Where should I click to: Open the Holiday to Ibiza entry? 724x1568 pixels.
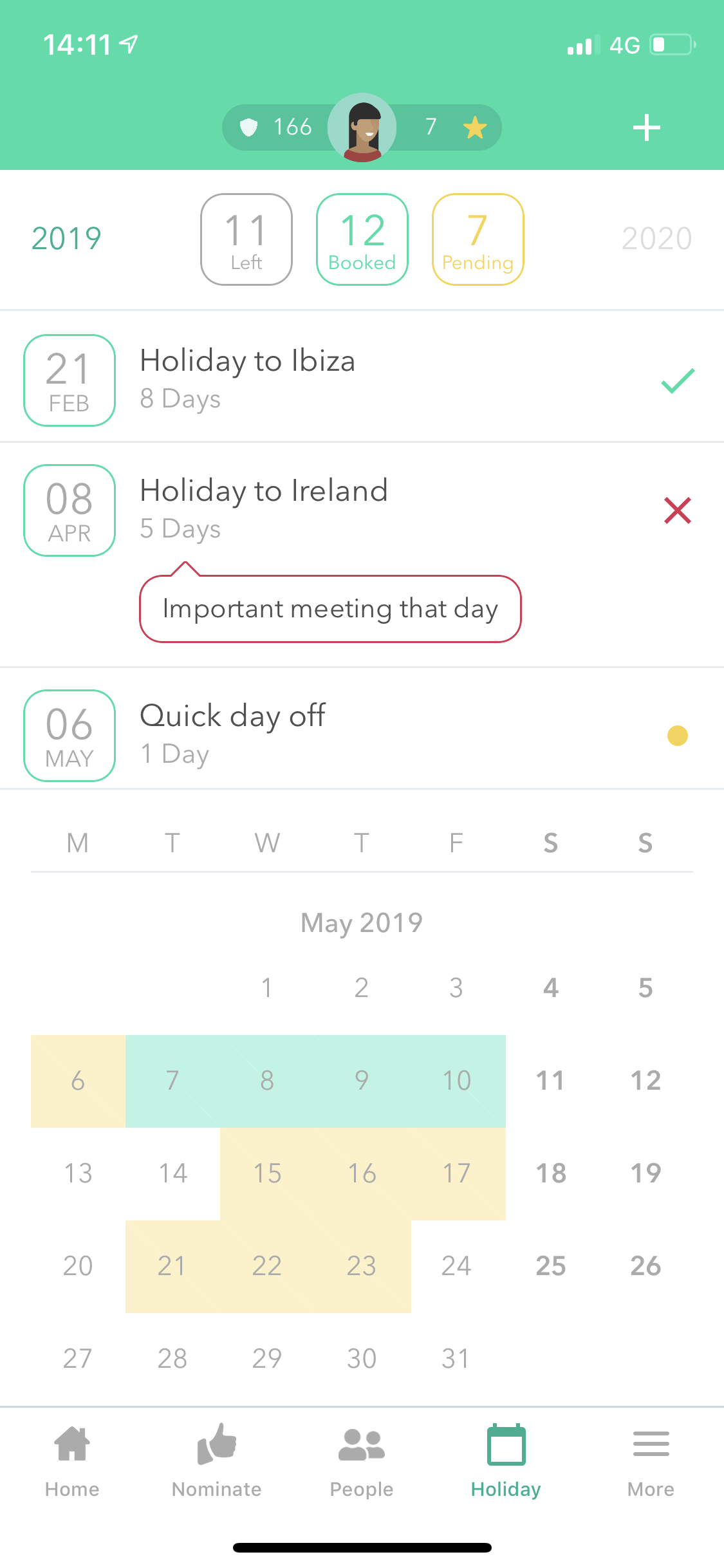[x=362, y=380]
